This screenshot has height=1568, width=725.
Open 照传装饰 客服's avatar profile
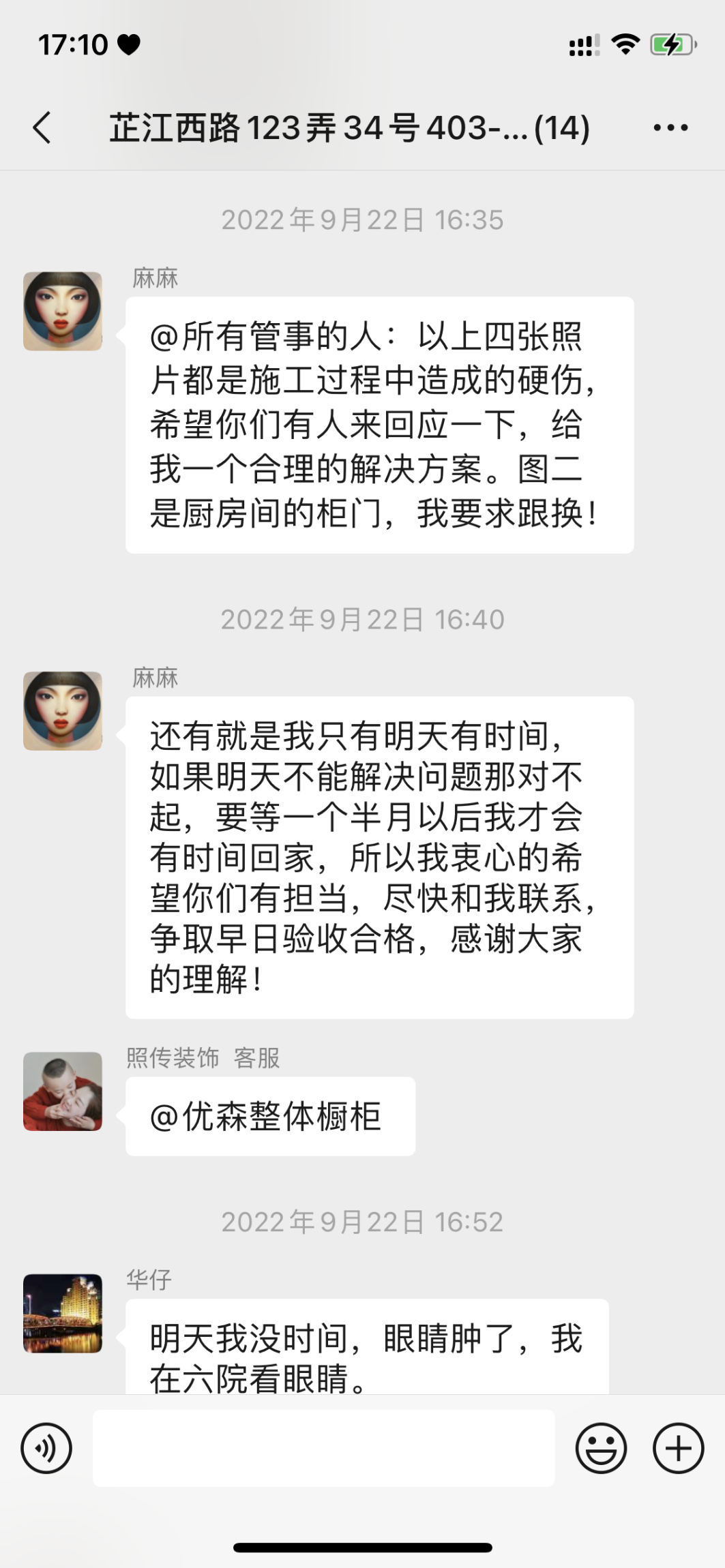pos(63,1091)
